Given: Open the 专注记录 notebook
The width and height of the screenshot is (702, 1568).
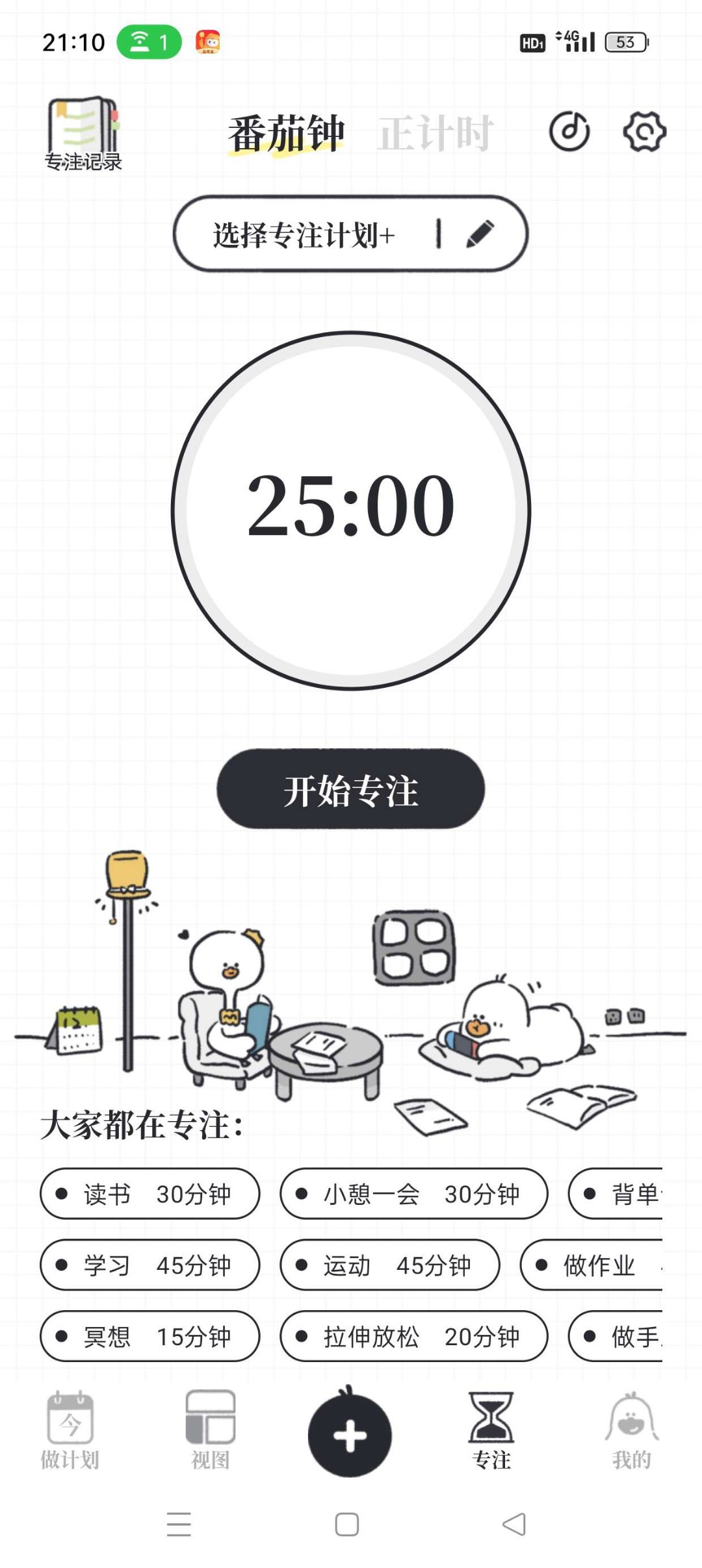Looking at the screenshot, I should (83, 134).
